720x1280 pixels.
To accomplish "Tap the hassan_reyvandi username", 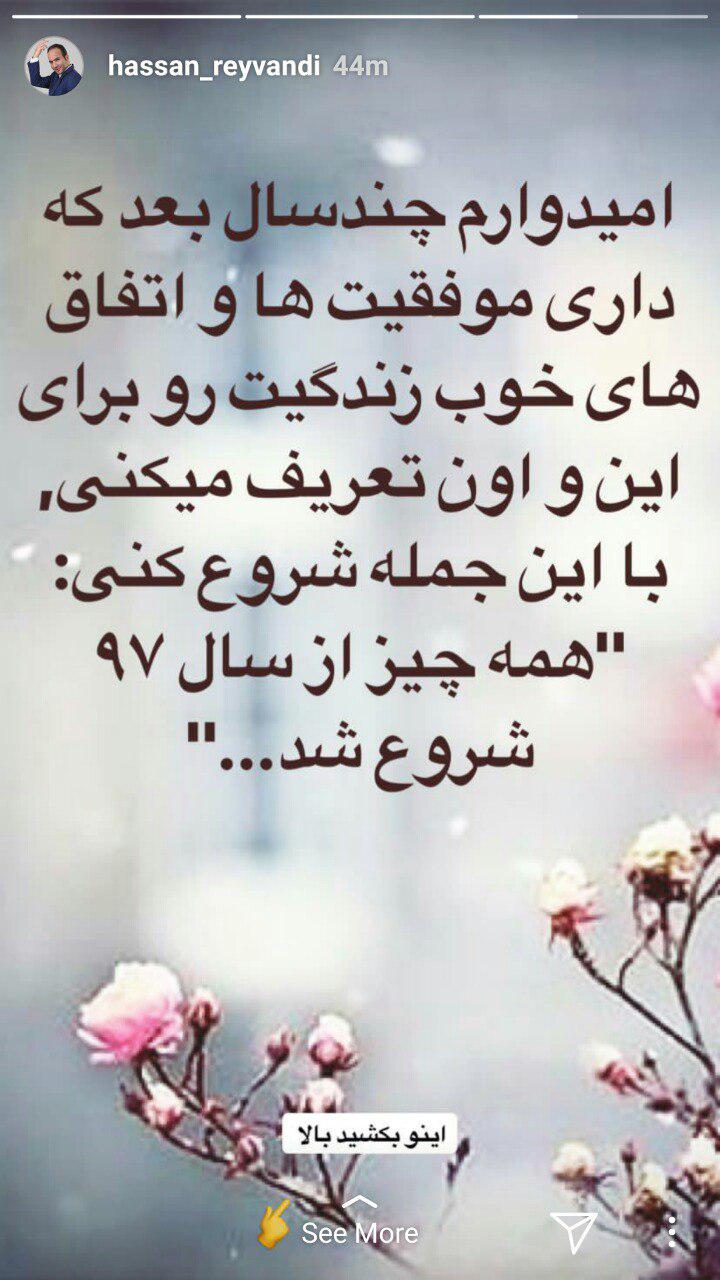I will [x=214, y=67].
